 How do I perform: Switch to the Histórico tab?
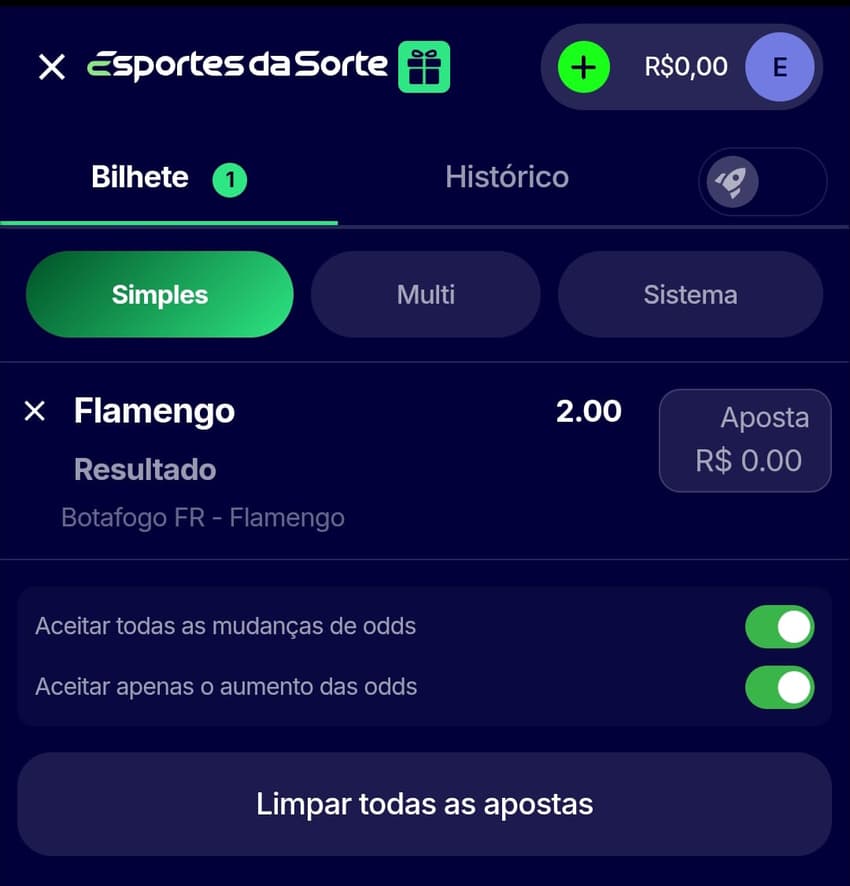506,177
